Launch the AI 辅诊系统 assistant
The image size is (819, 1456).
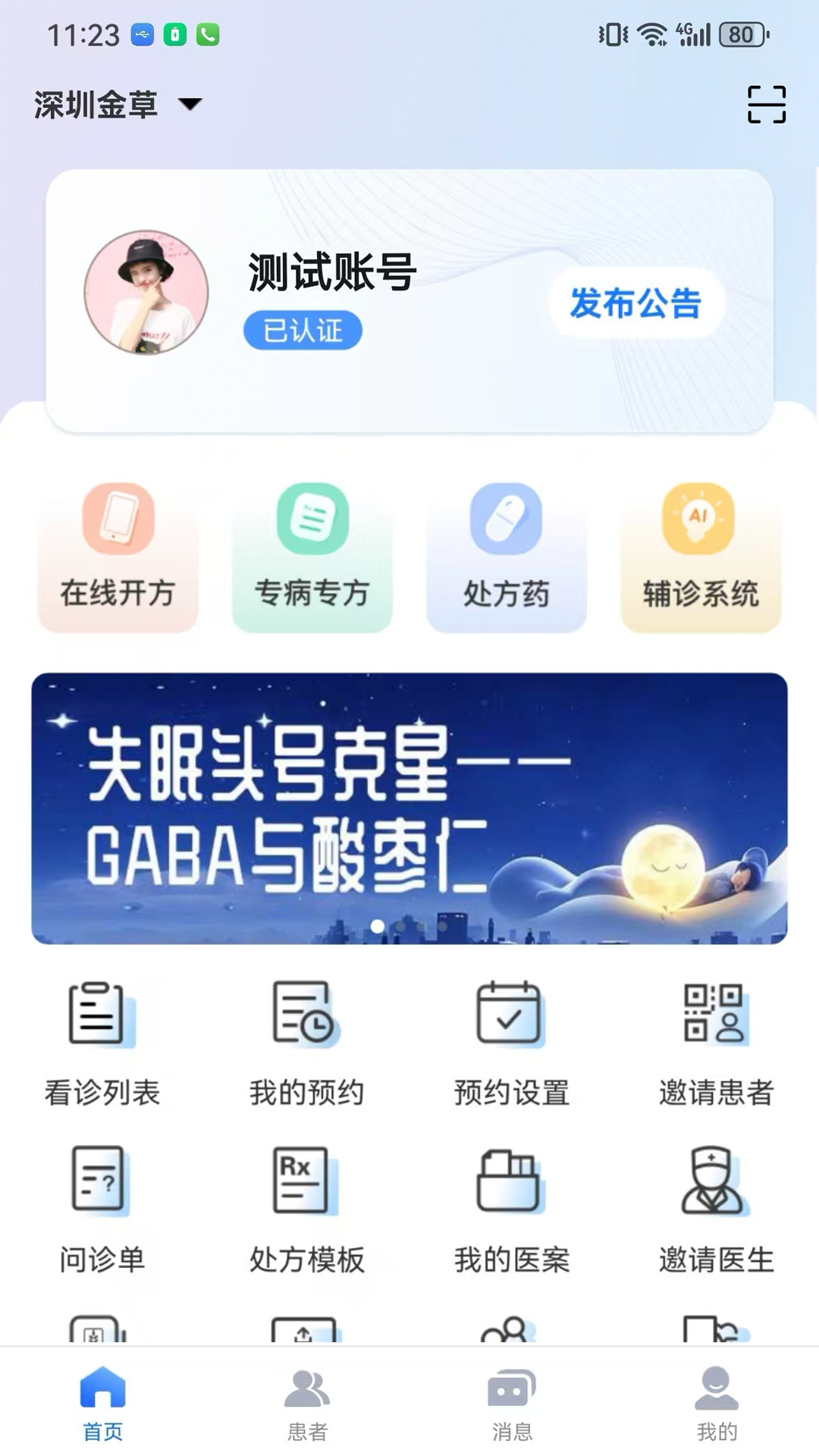pos(699,554)
